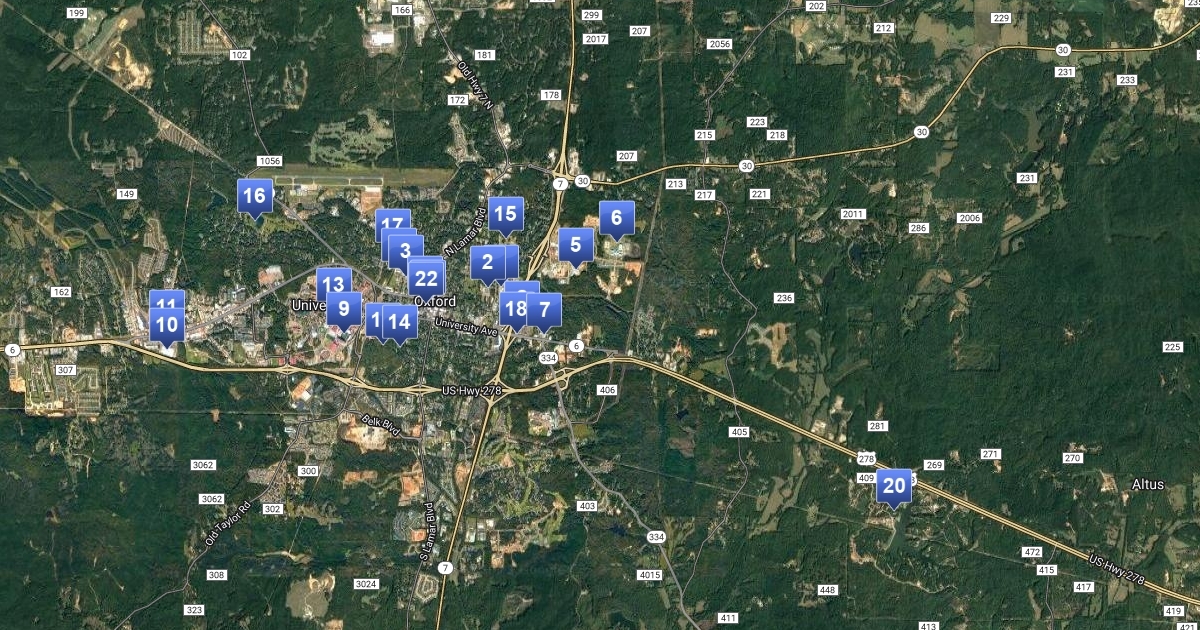Tap the pin numbered 9
1200x630 pixels.
tap(343, 309)
